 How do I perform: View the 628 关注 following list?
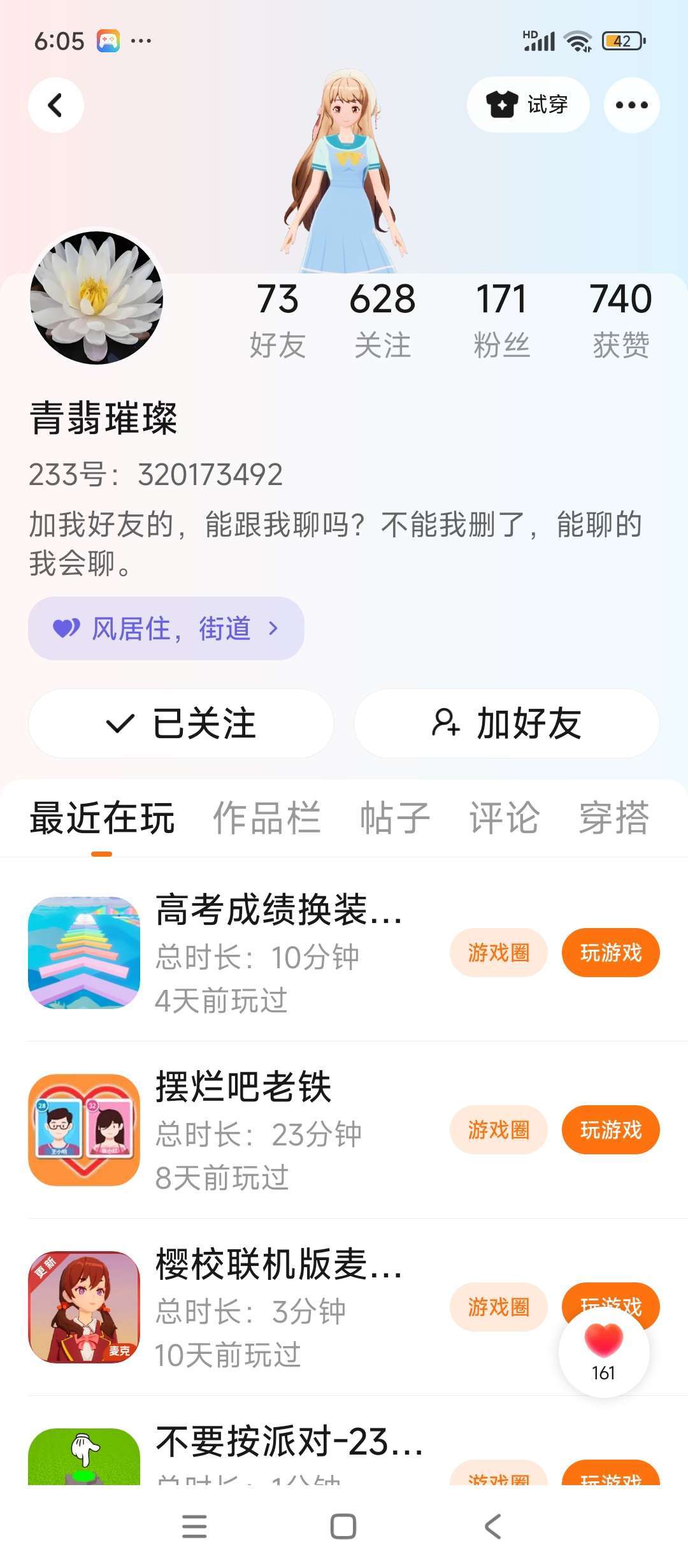382,320
